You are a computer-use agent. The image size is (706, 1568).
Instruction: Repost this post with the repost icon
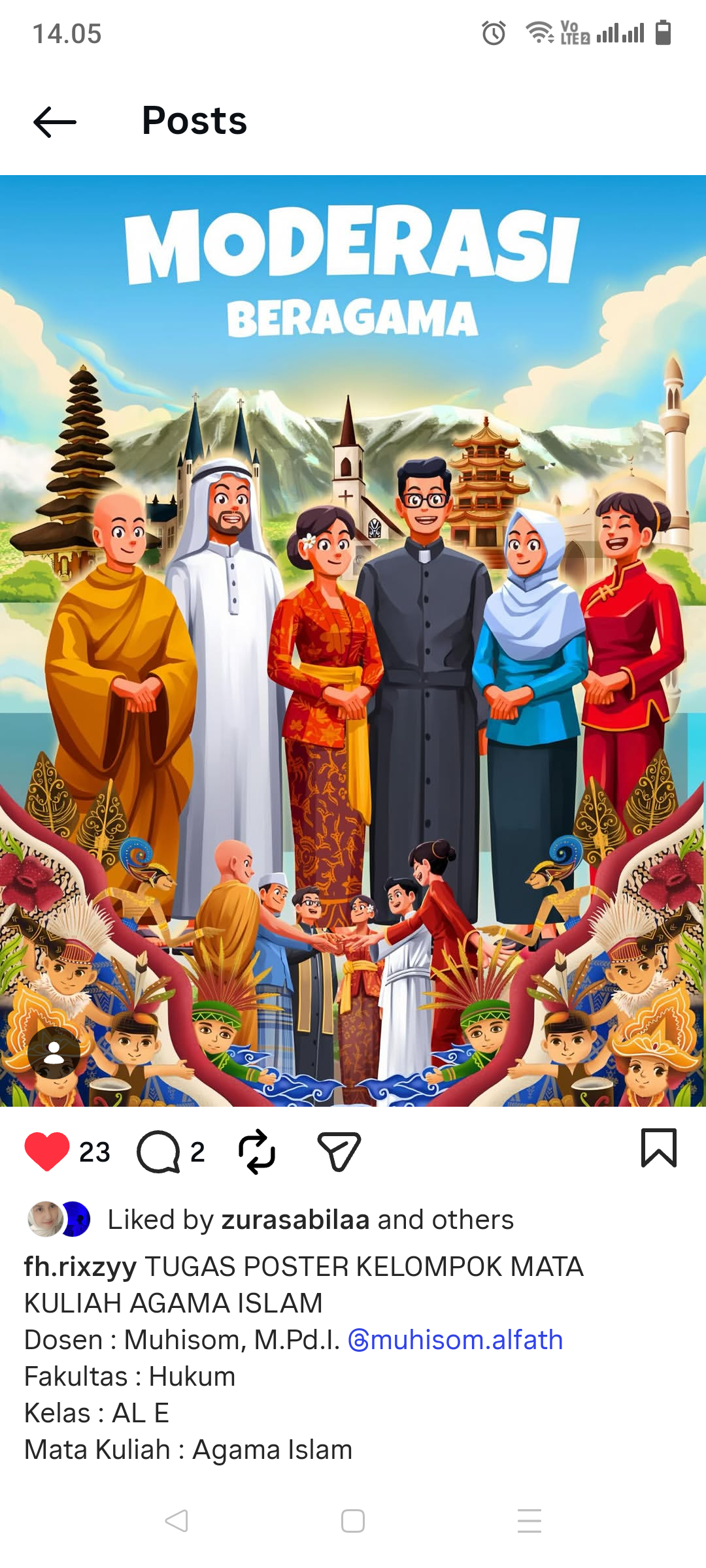coord(257,1151)
